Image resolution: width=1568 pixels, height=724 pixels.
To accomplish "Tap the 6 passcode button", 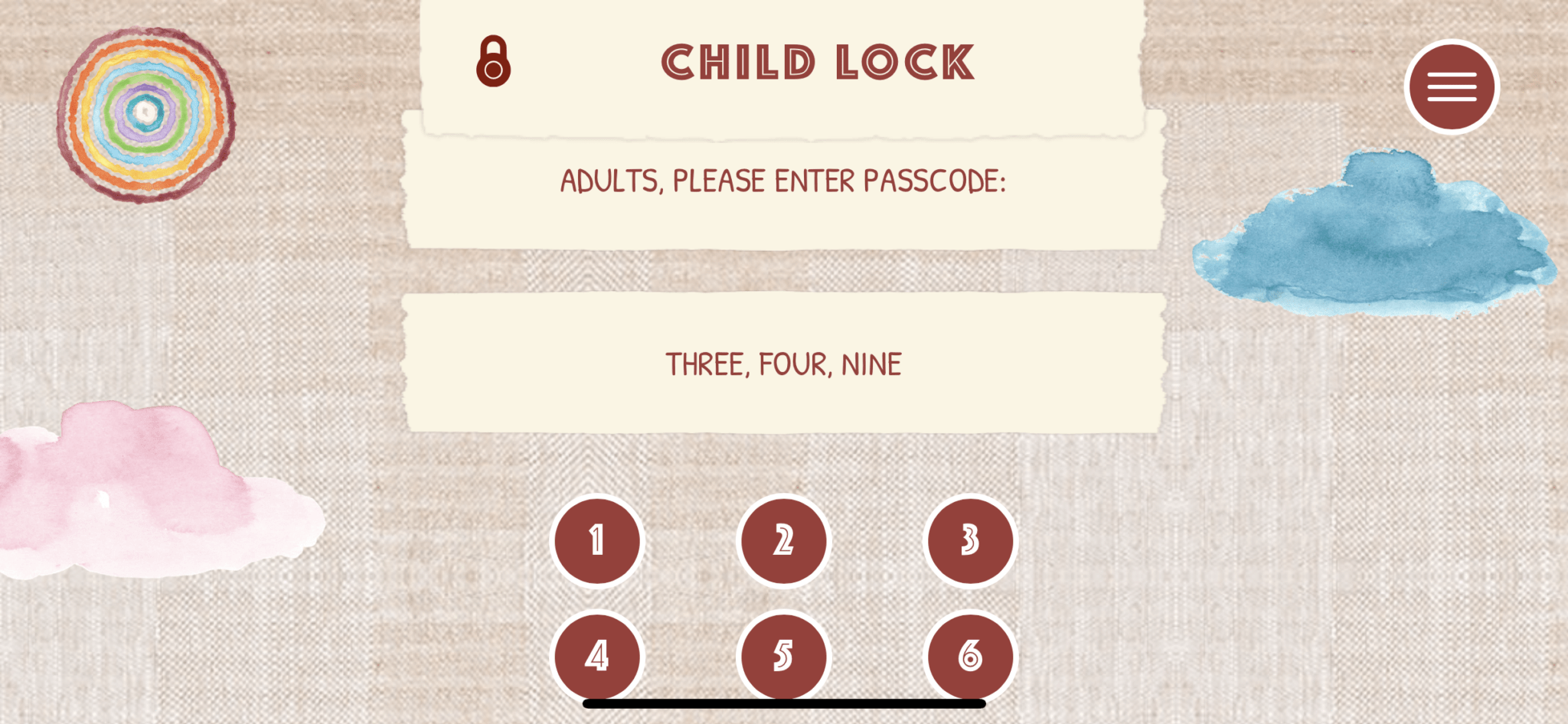I will point(970,656).
